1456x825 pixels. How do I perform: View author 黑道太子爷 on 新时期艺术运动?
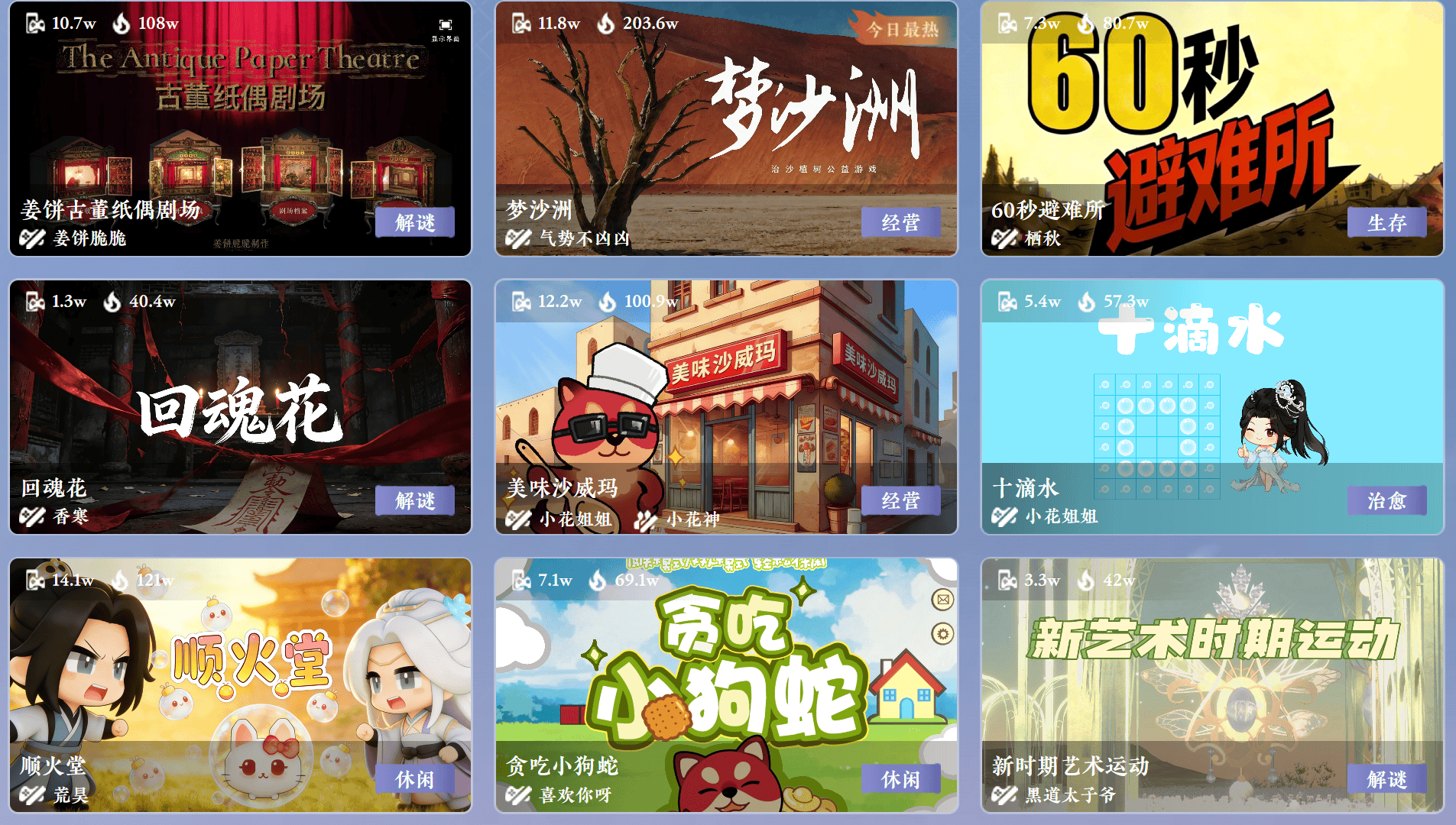[1070, 796]
